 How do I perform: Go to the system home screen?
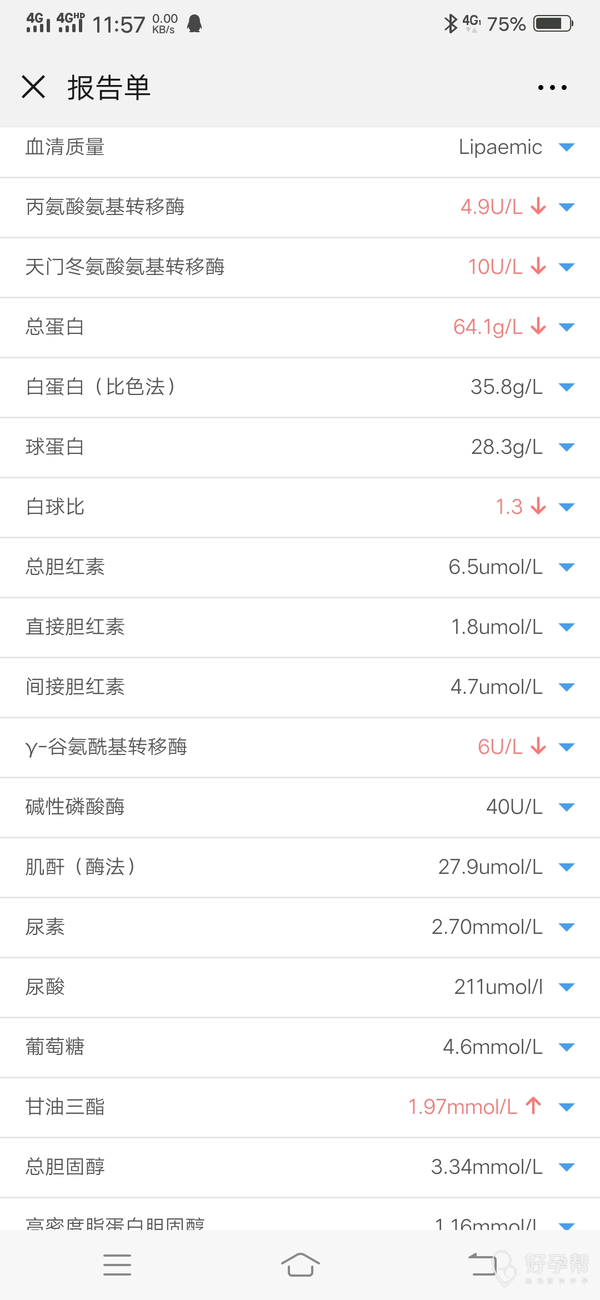click(300, 1265)
